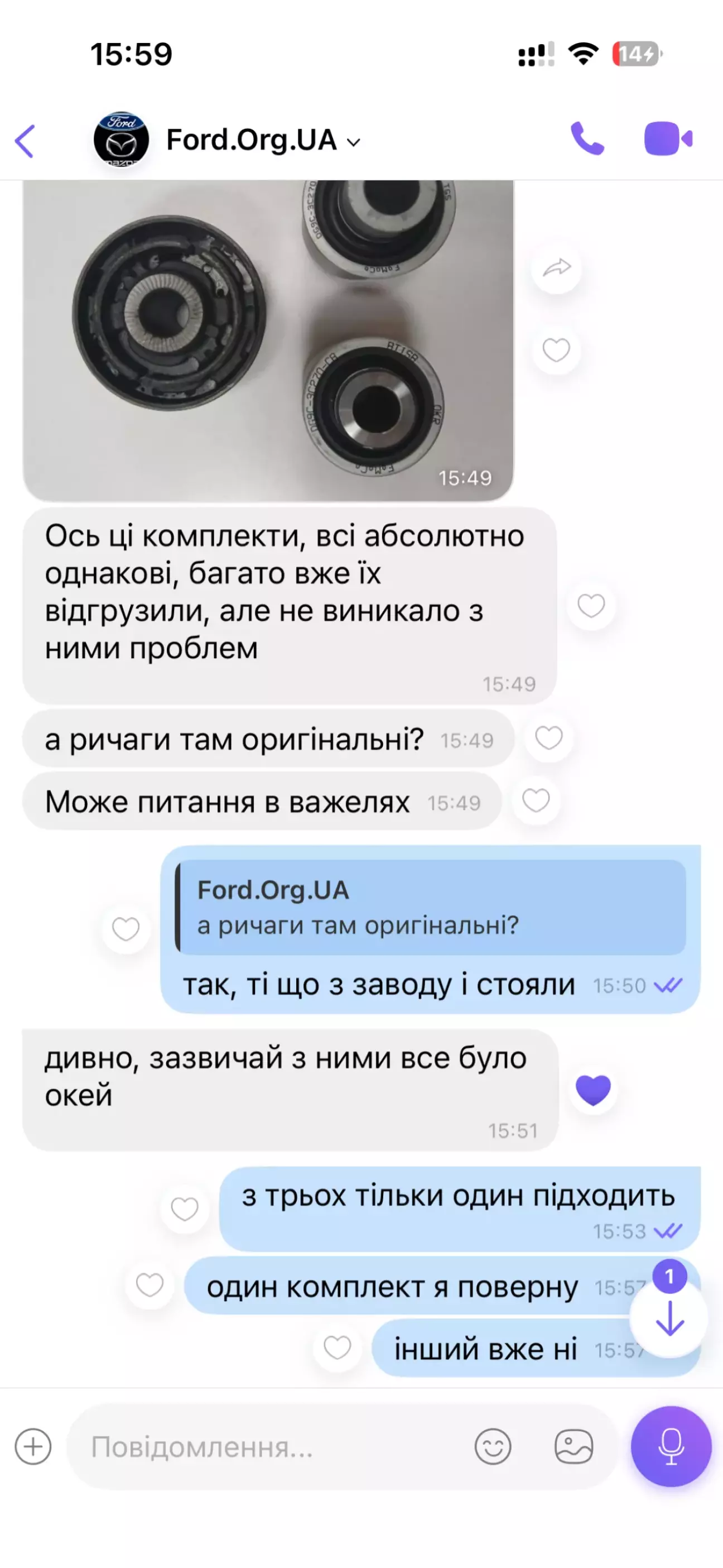Like the 'Ось ці комплекти' message

coord(590,606)
